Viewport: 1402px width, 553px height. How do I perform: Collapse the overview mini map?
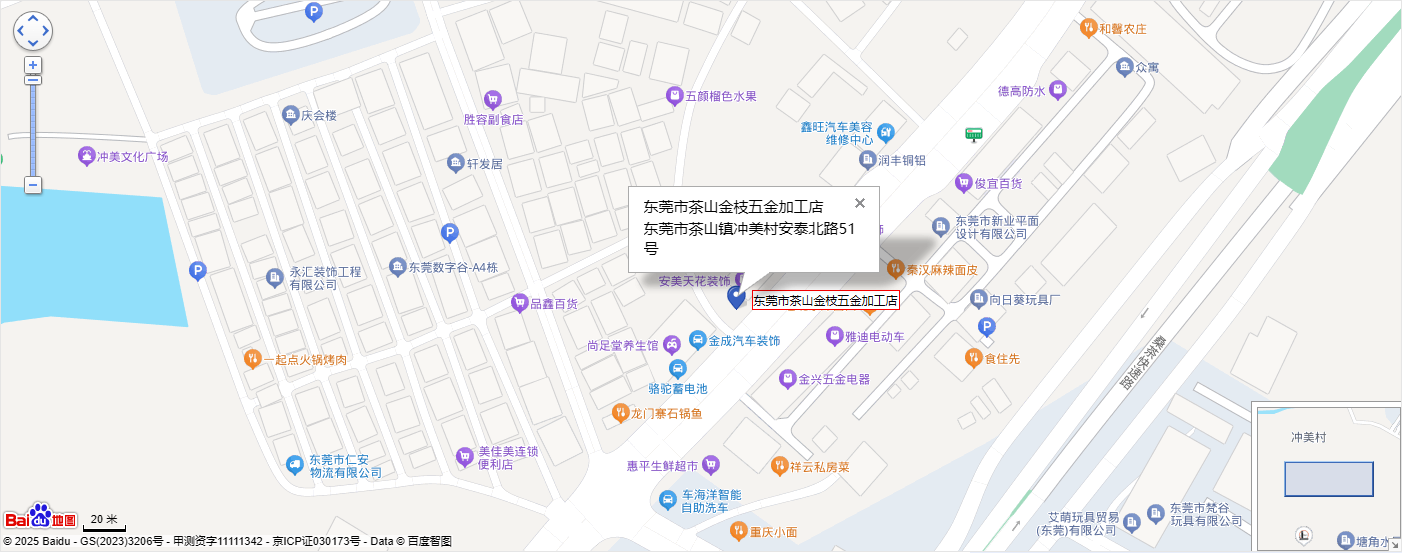[1394, 544]
